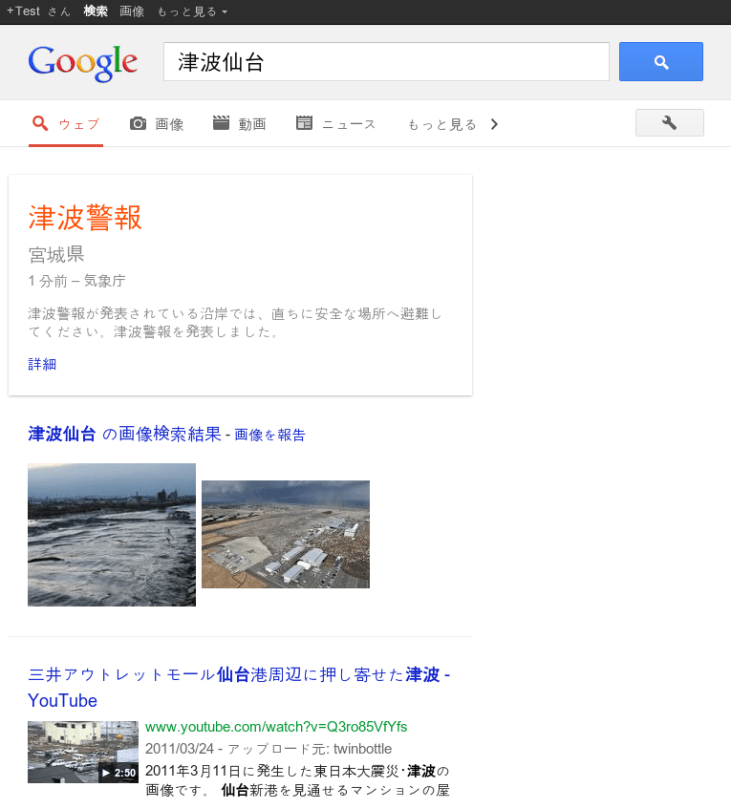Focus the search box containing 津波仙台
Viewport: 731px width, 809px height.
(x=386, y=62)
